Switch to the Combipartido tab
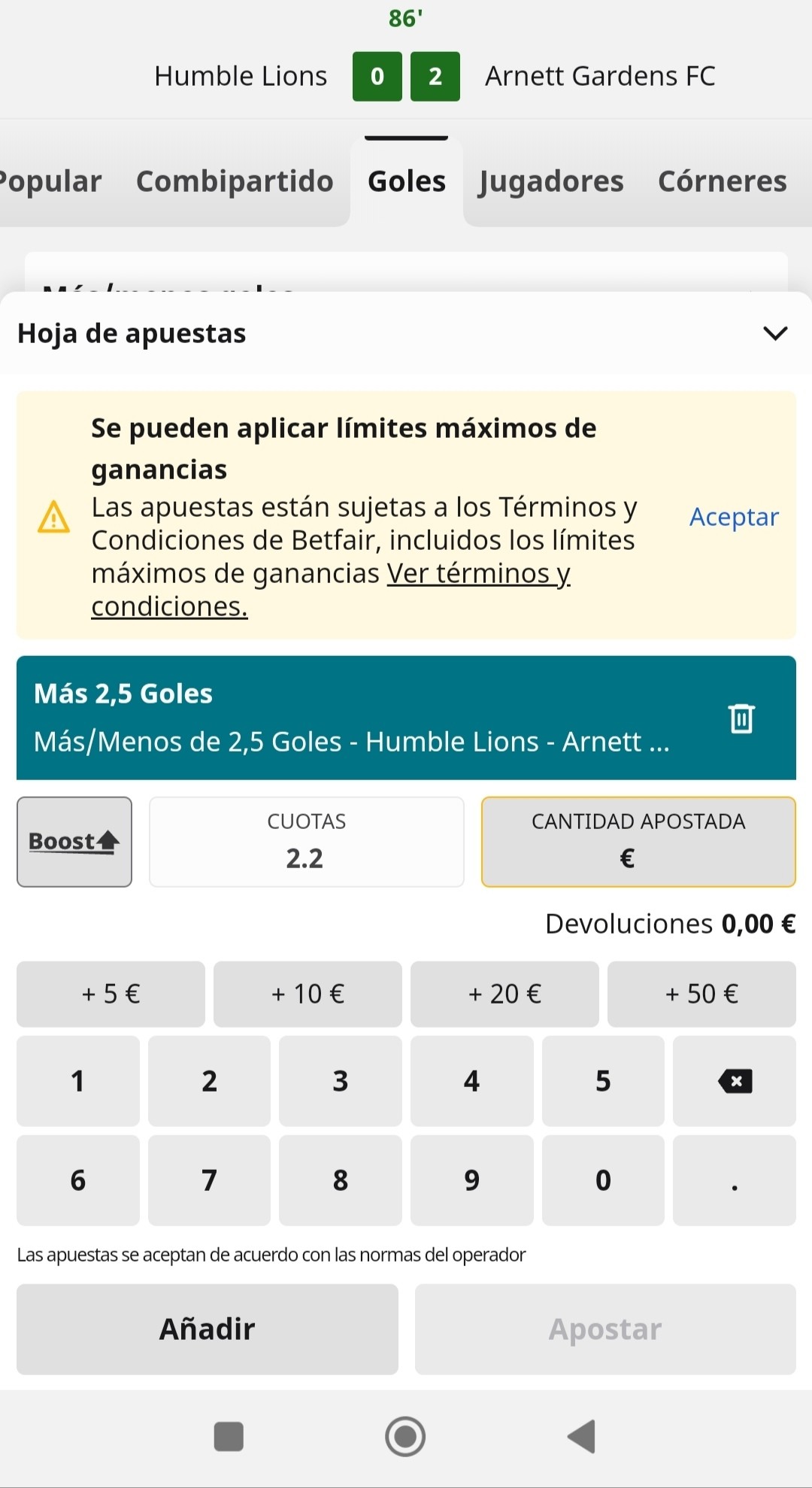Image resolution: width=812 pixels, height=1488 pixels. click(x=235, y=181)
